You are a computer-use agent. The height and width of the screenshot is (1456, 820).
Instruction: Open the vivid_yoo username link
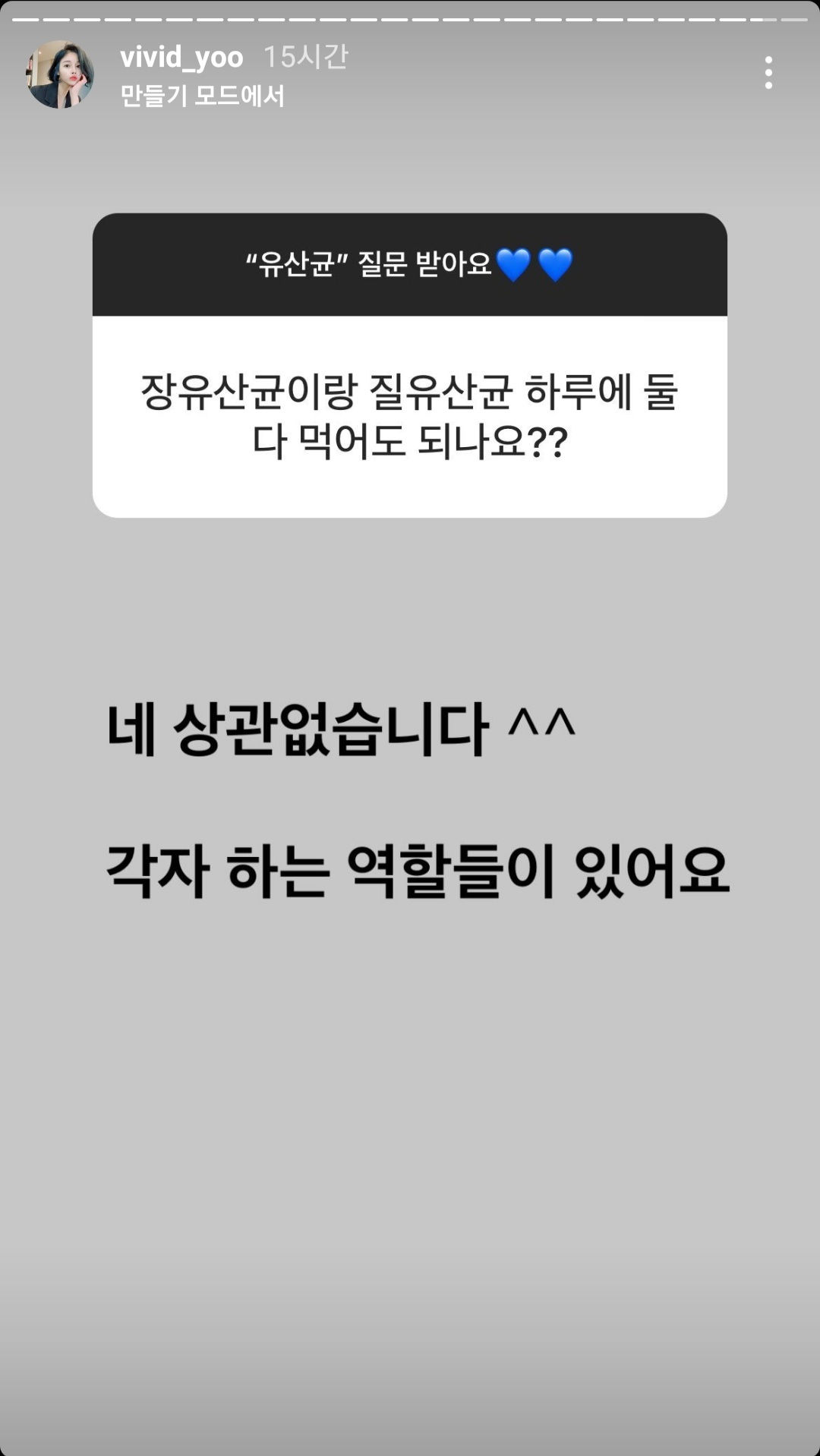[x=181, y=58]
